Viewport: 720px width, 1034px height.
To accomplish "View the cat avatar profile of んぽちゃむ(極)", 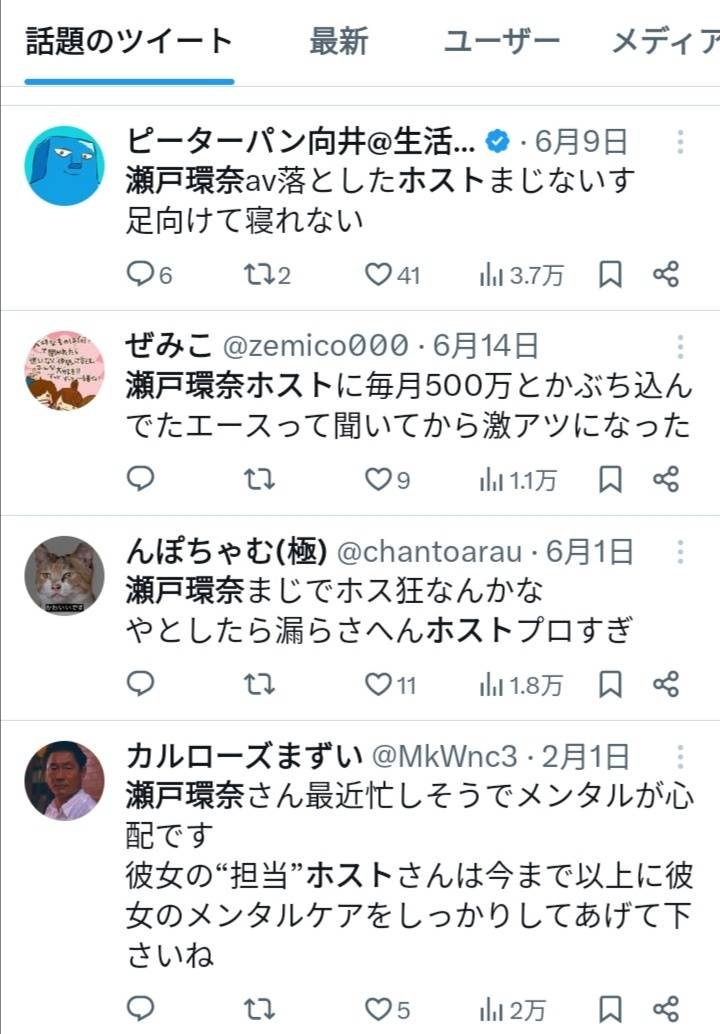I will coord(64,576).
